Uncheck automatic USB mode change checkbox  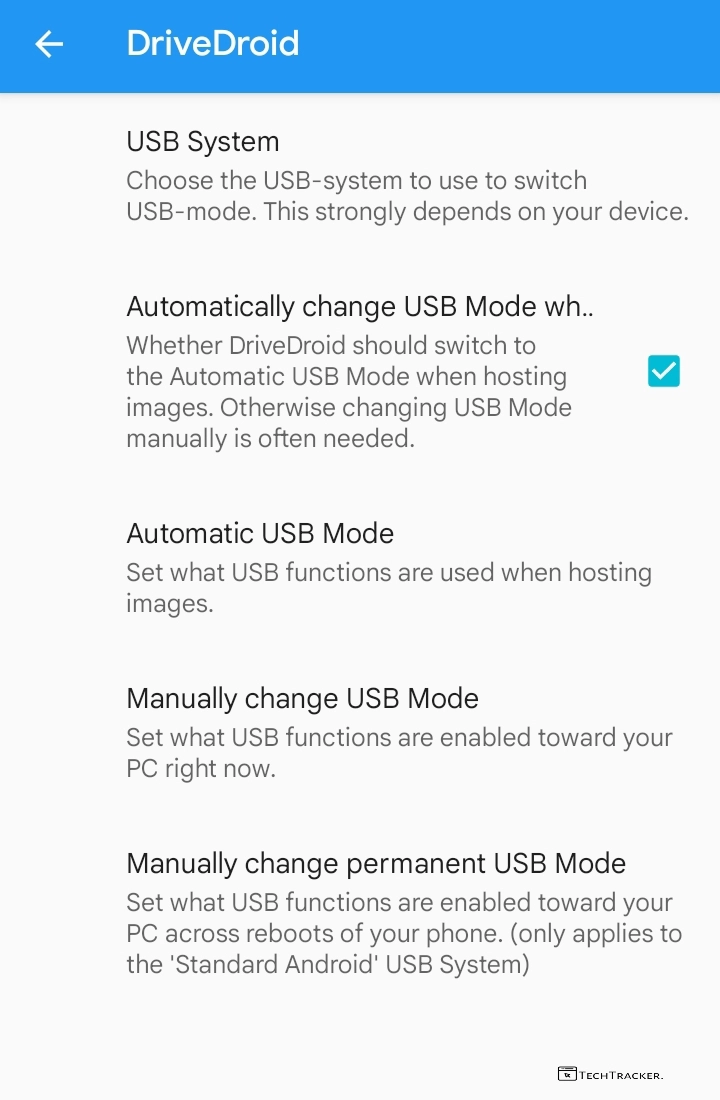click(663, 371)
